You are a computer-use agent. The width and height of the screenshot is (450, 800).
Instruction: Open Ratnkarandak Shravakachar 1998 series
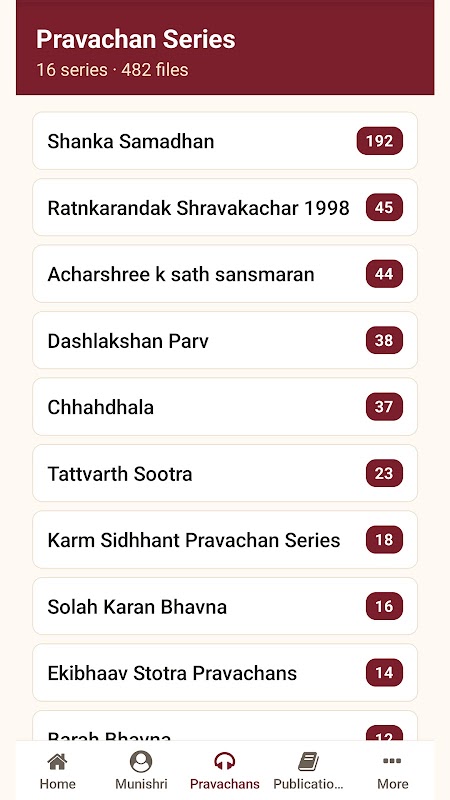pyautogui.click(x=225, y=207)
